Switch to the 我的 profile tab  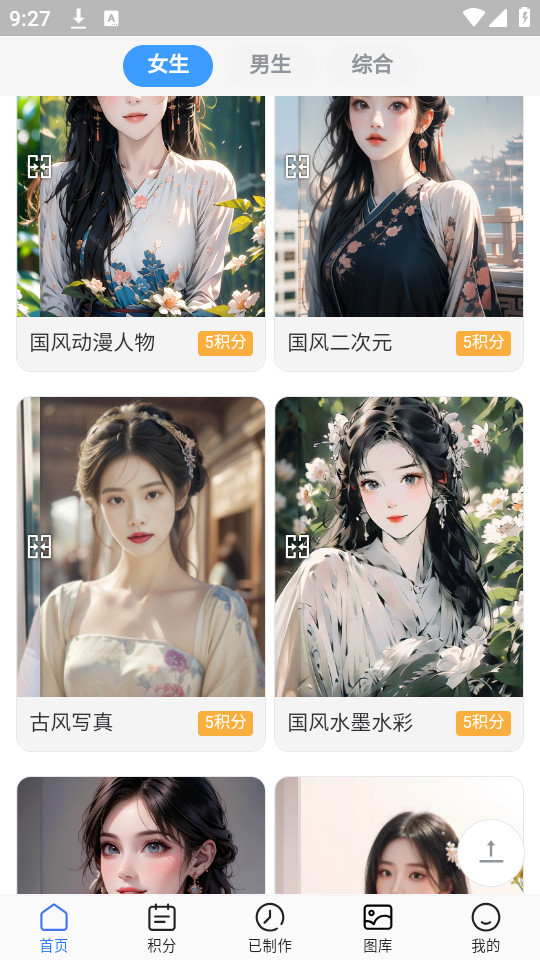point(486,928)
